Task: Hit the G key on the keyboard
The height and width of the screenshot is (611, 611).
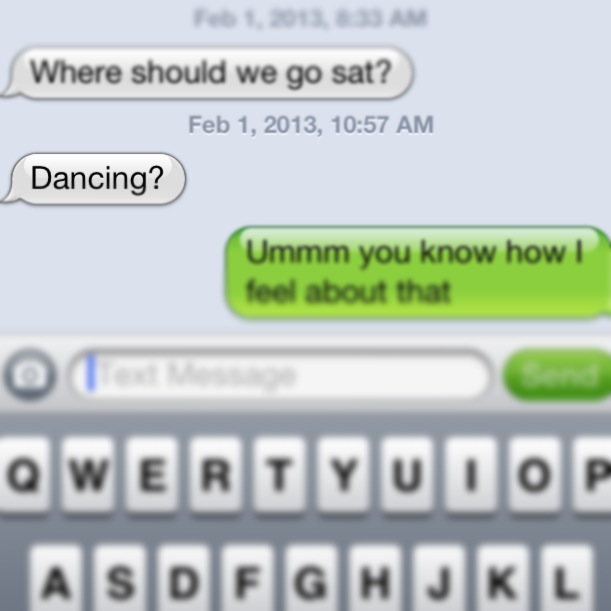Action: pos(314,580)
